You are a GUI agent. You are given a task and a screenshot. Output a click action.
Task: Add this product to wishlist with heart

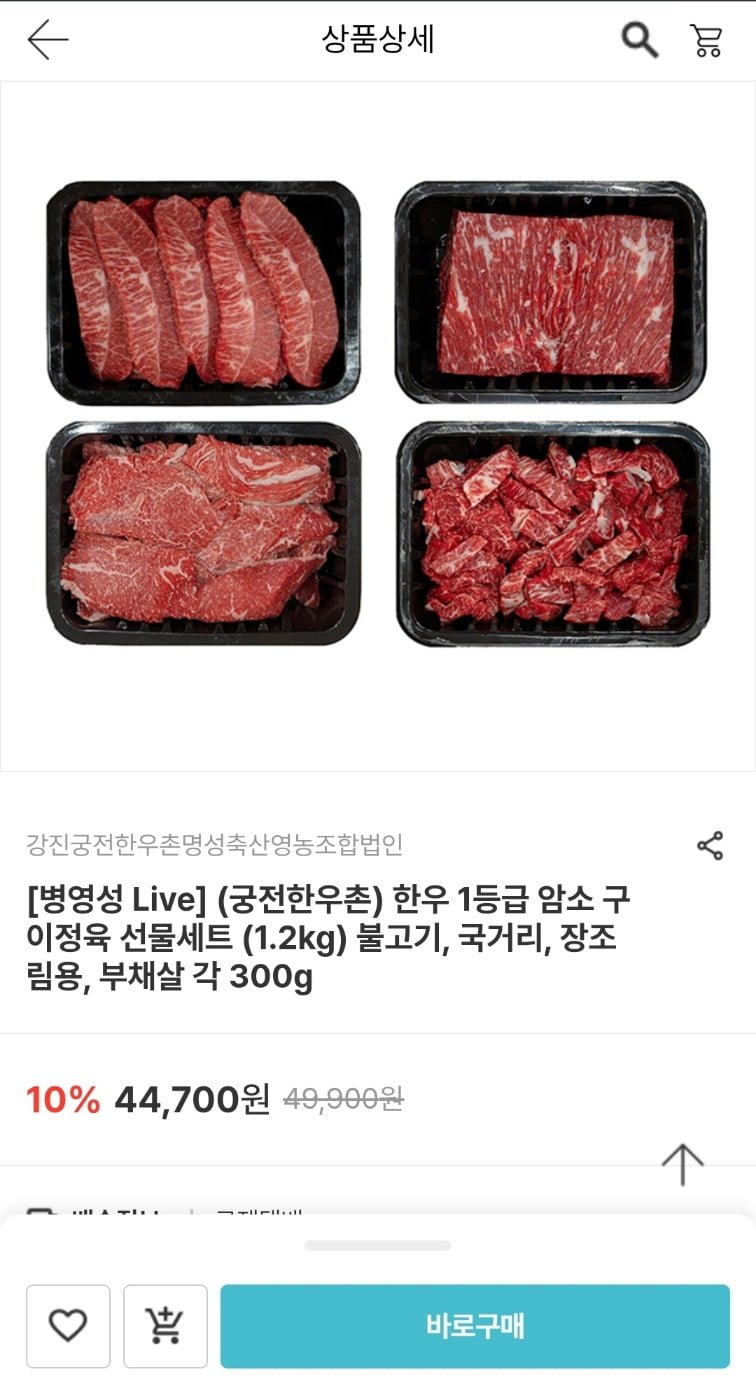point(68,1326)
